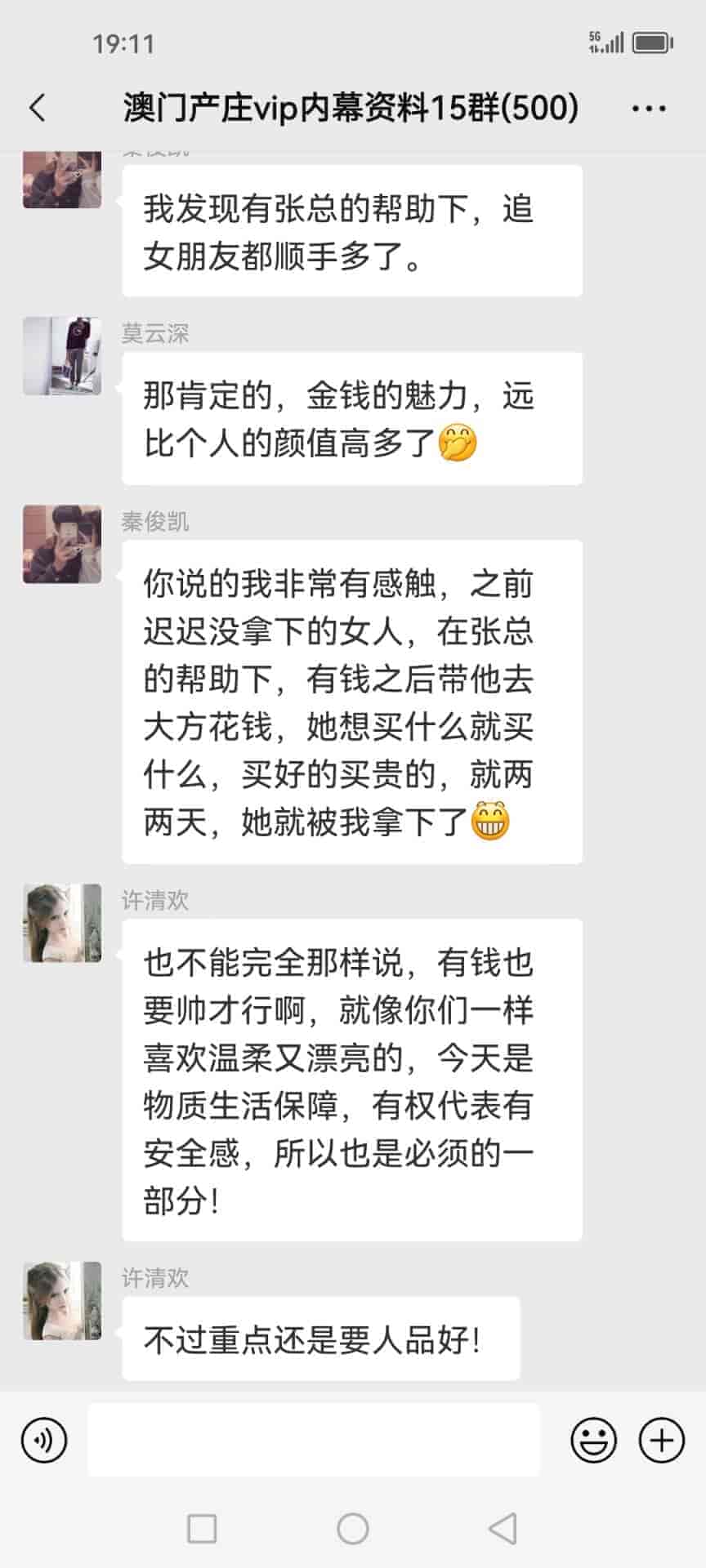View 莫云深's profile avatar
The image size is (706, 1568).
pos(62,356)
